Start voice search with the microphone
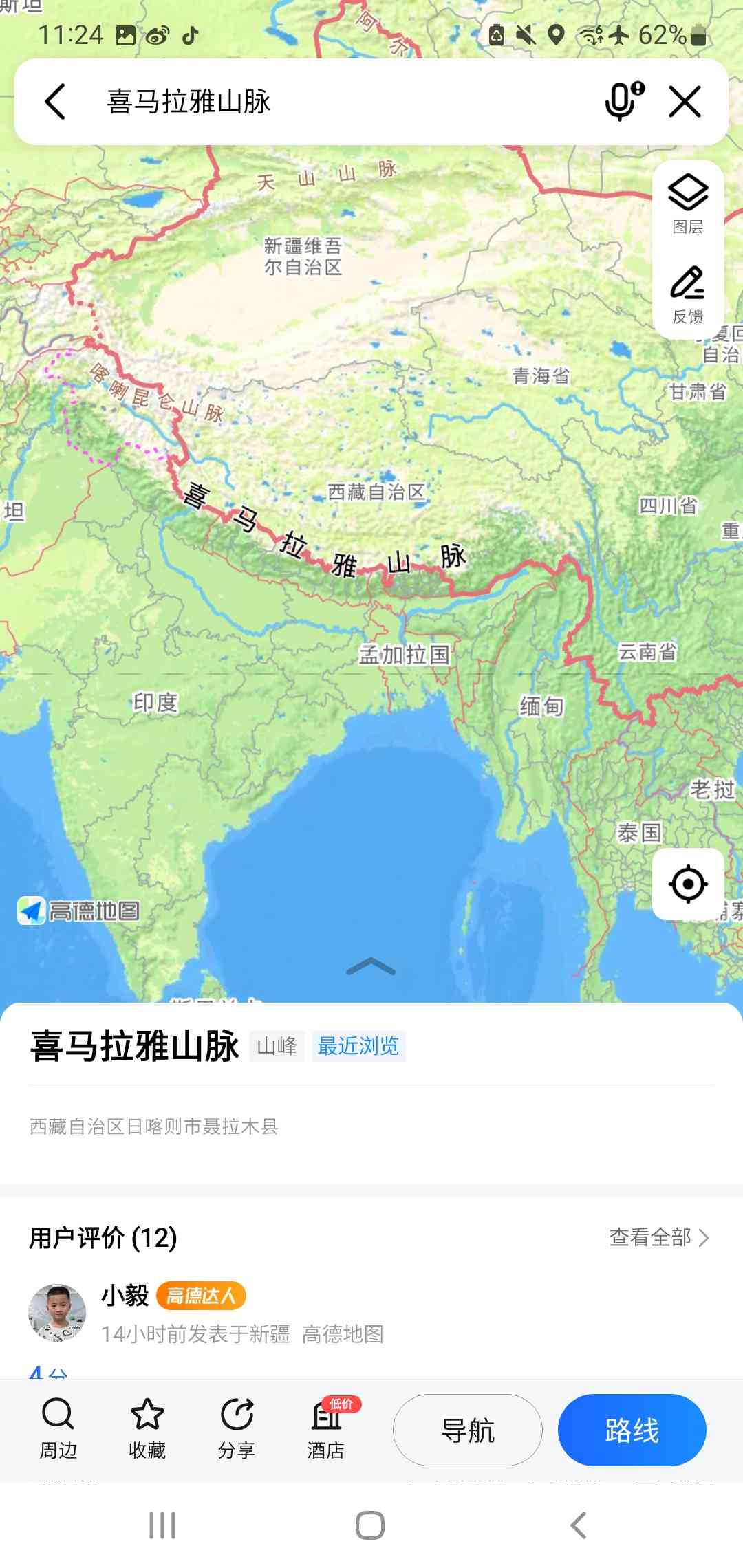743x1568 pixels. point(624,101)
